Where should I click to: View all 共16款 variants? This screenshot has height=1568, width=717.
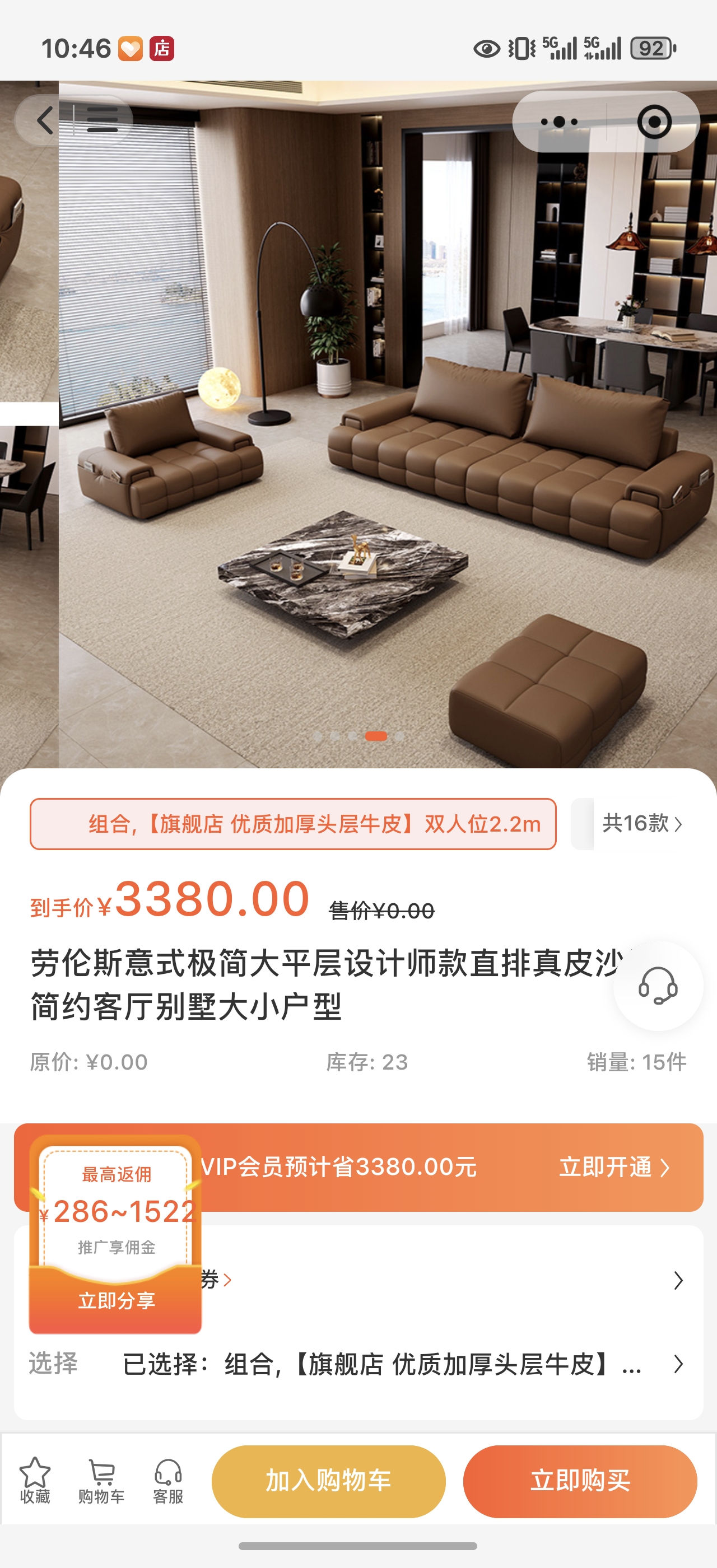[x=641, y=824]
